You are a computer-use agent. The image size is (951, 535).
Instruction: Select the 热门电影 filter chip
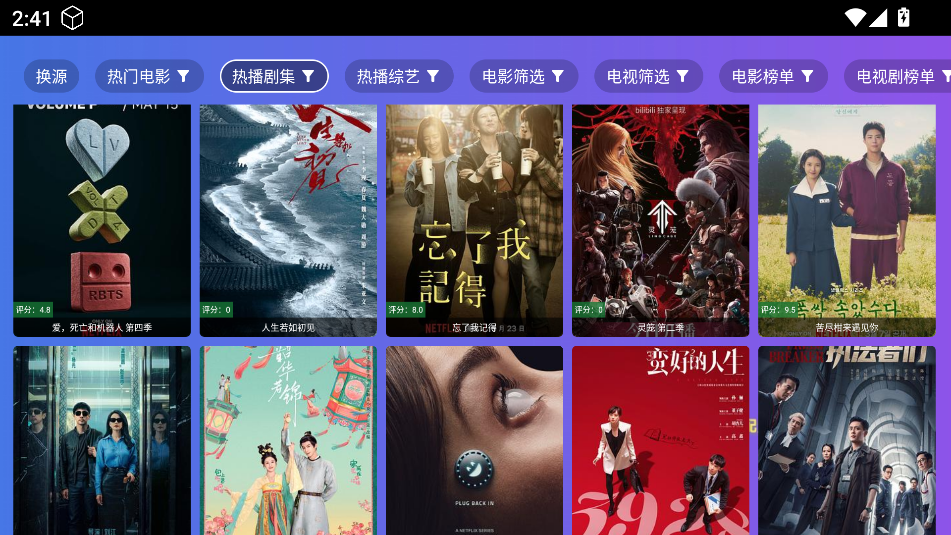pos(148,76)
